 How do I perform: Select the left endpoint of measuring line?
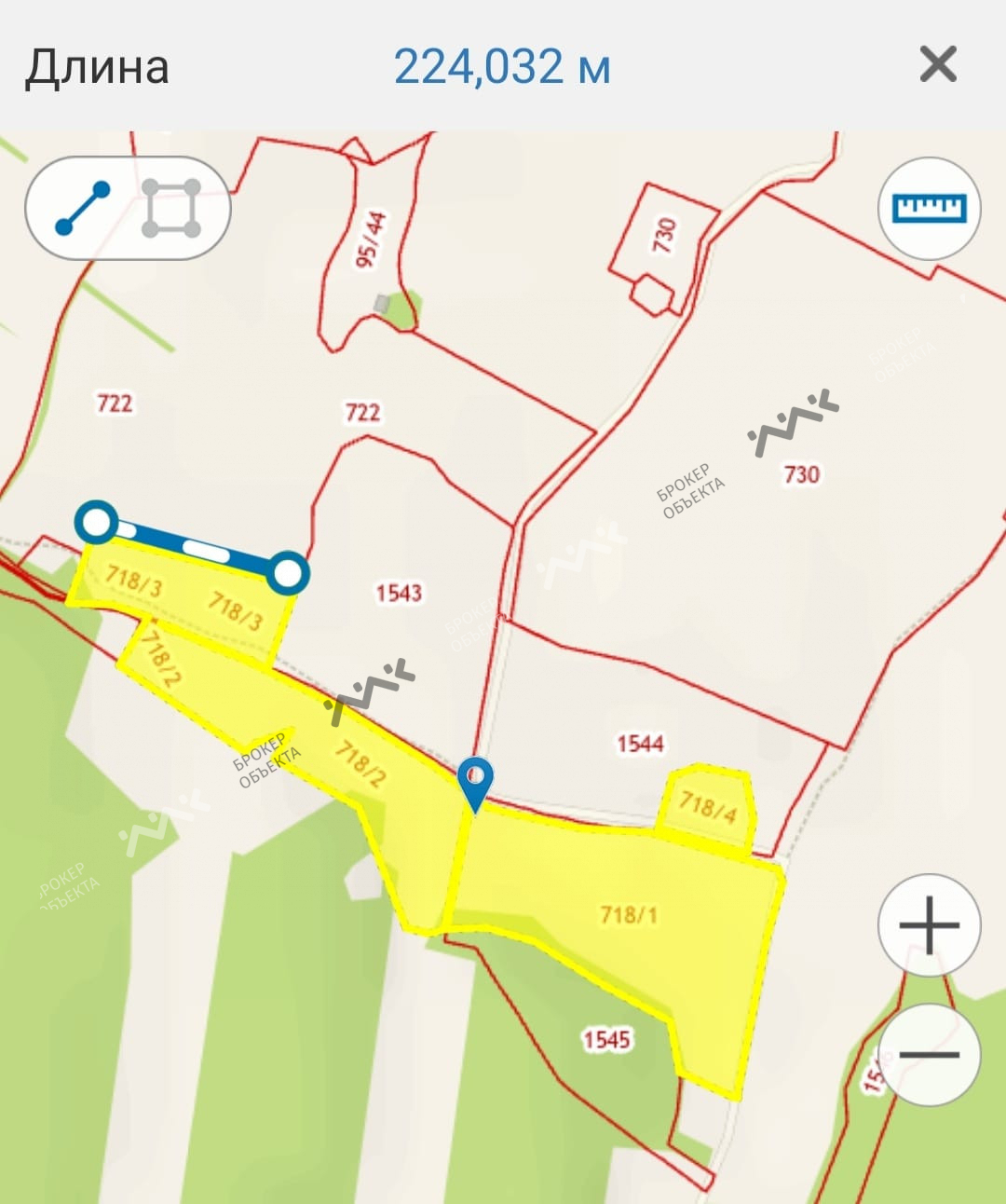[97, 523]
